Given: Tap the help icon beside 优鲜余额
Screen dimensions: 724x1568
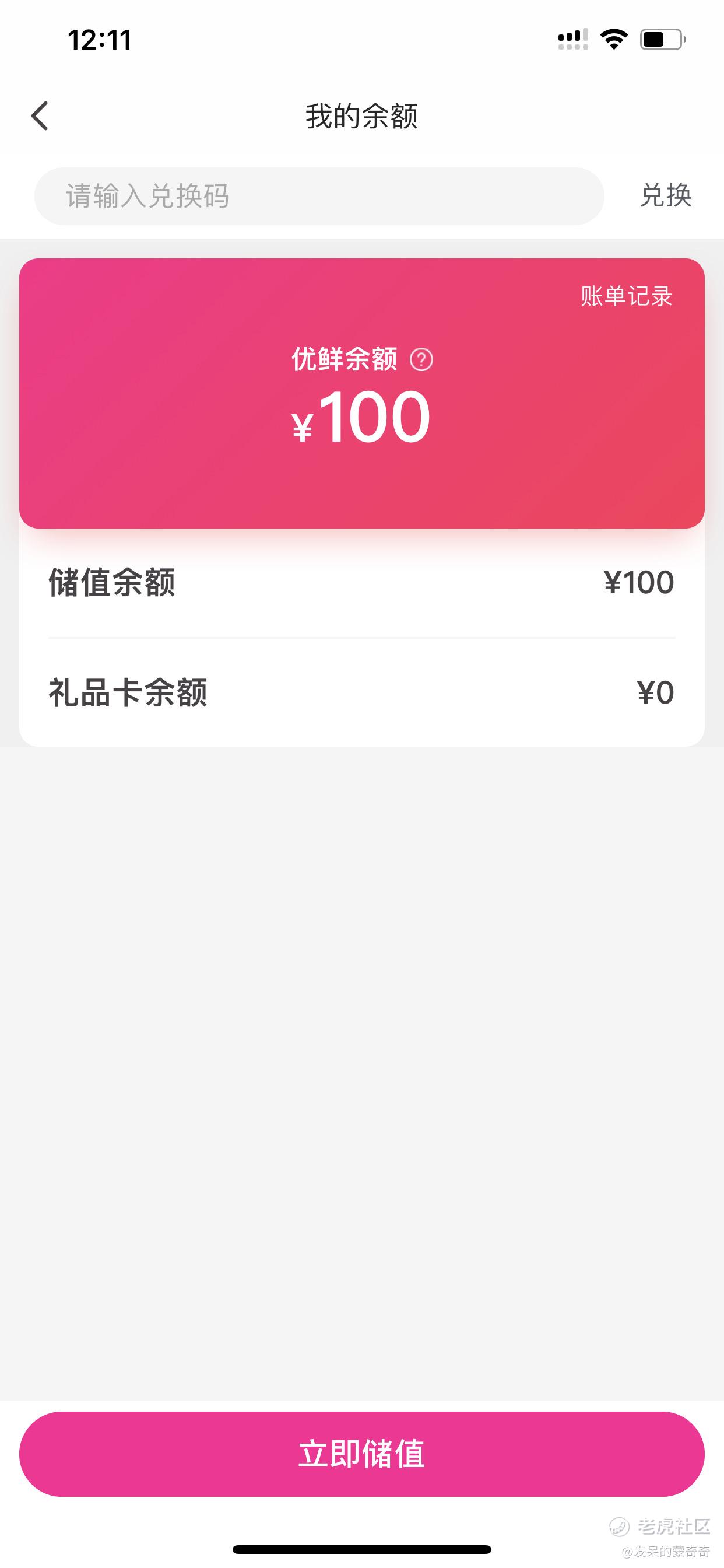Looking at the screenshot, I should point(421,360).
